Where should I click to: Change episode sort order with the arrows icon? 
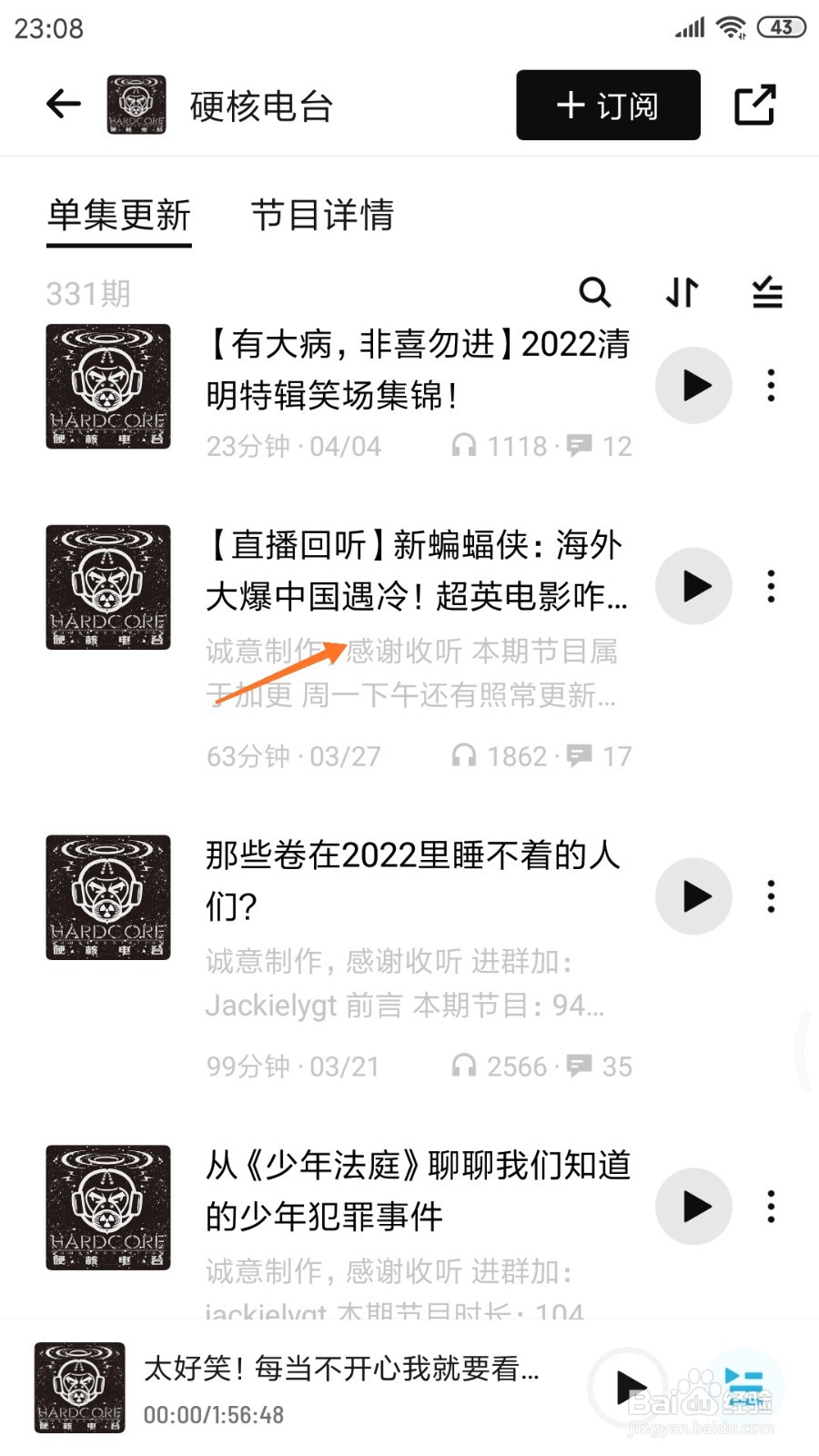pyautogui.click(x=680, y=293)
